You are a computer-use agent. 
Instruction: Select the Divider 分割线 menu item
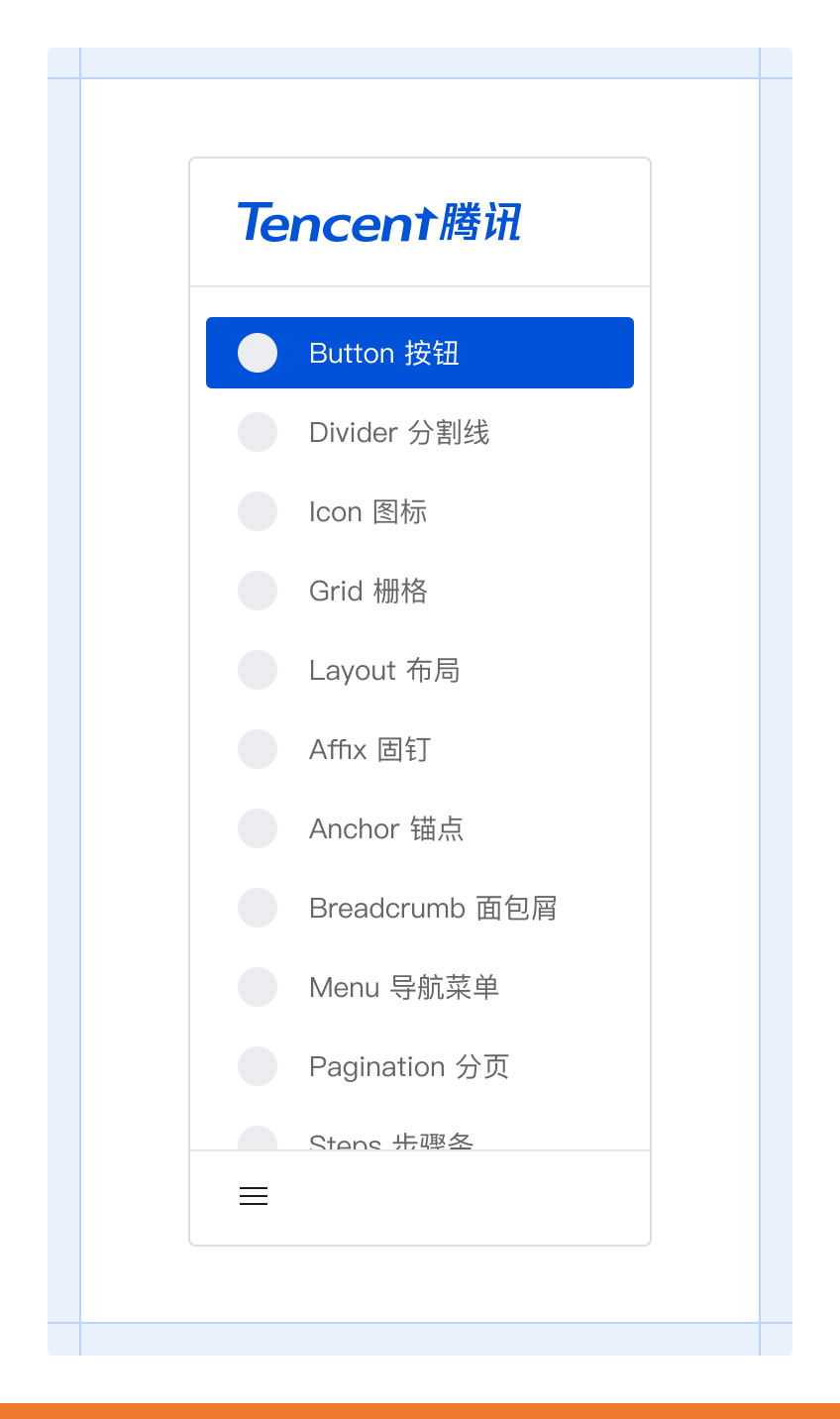[399, 432]
